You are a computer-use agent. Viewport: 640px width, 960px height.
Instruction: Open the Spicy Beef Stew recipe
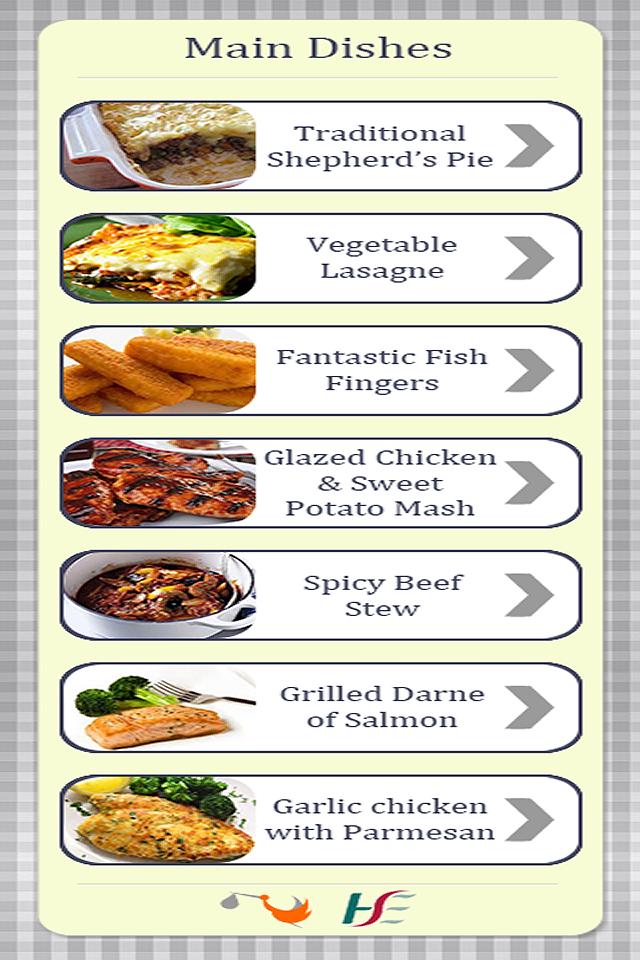point(321,595)
